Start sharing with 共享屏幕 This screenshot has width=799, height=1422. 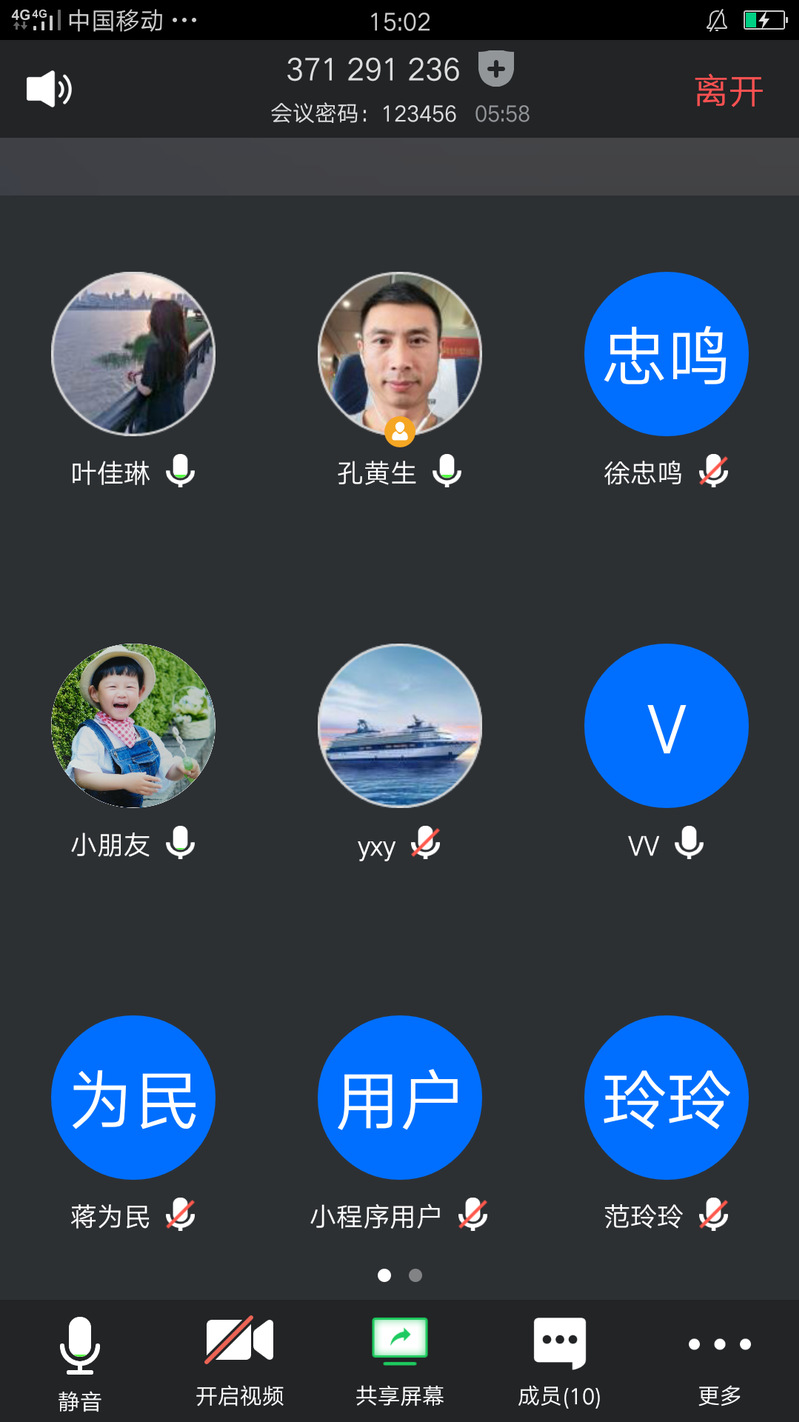(400, 1358)
